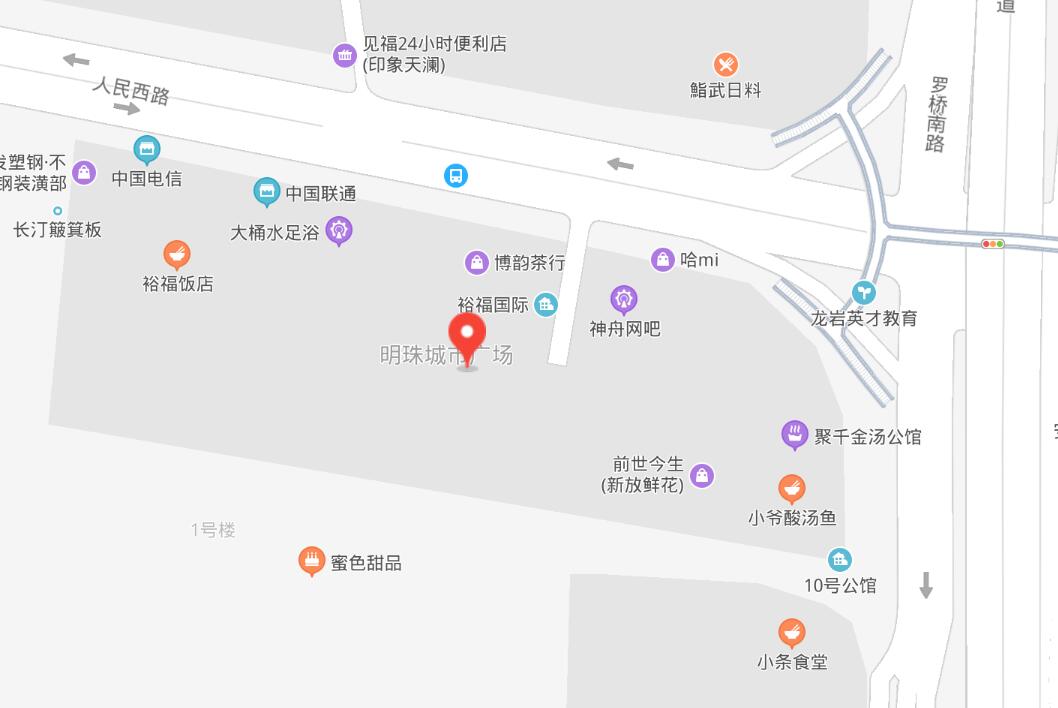This screenshot has width=1058, height=708.
Task: Open the 10号公馆 marker
Action: (x=840, y=559)
